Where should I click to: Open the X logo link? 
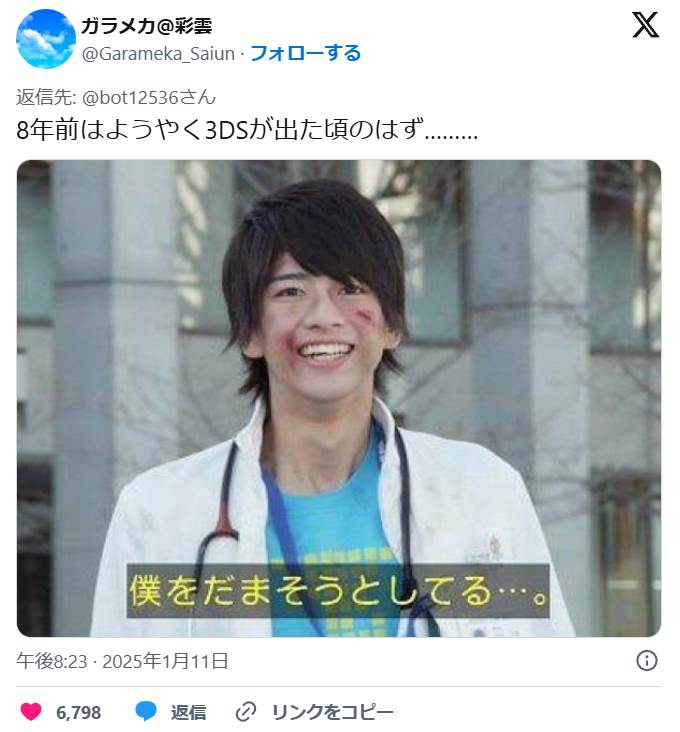645,26
